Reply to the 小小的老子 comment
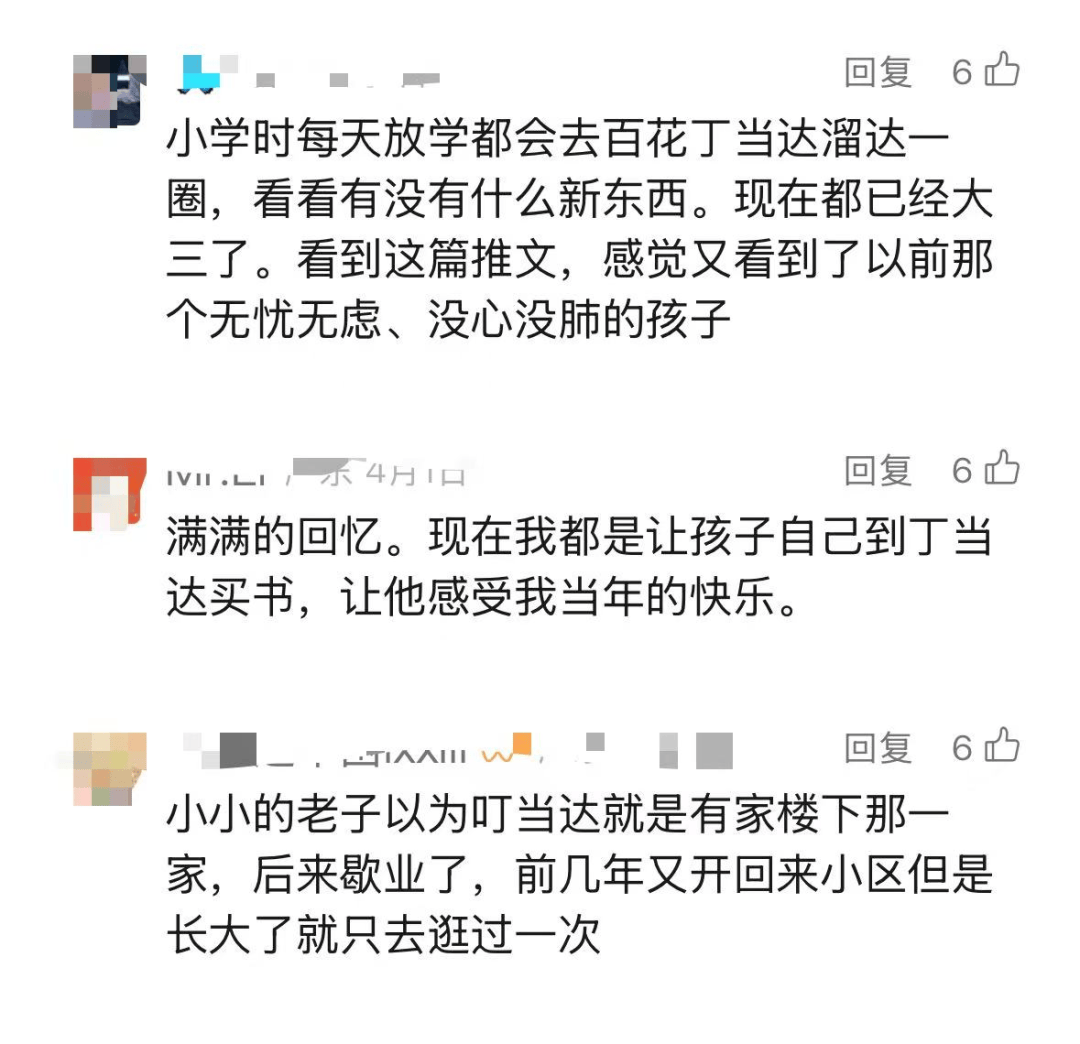Viewport: 1080px width, 1044px height. [x=878, y=748]
